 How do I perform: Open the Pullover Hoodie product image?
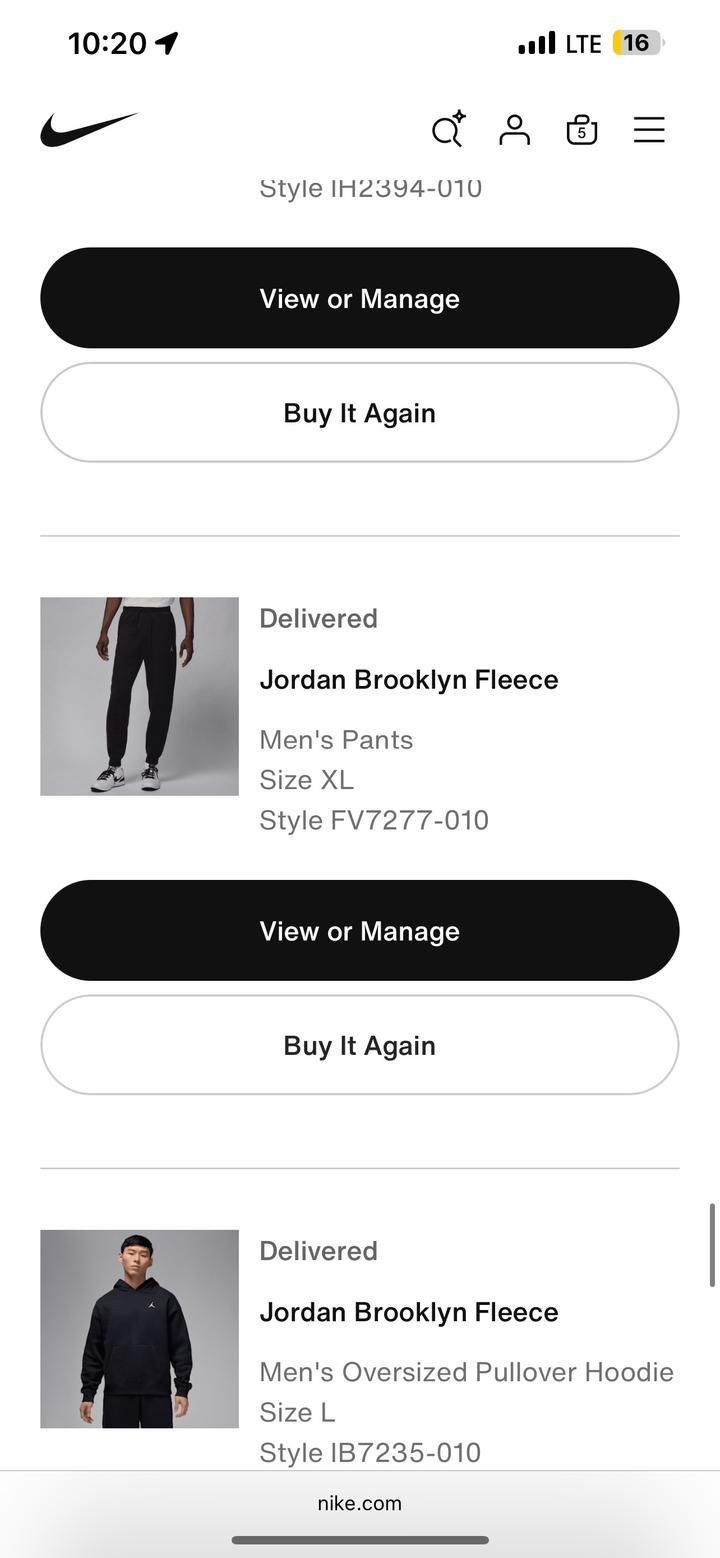[139, 1328]
